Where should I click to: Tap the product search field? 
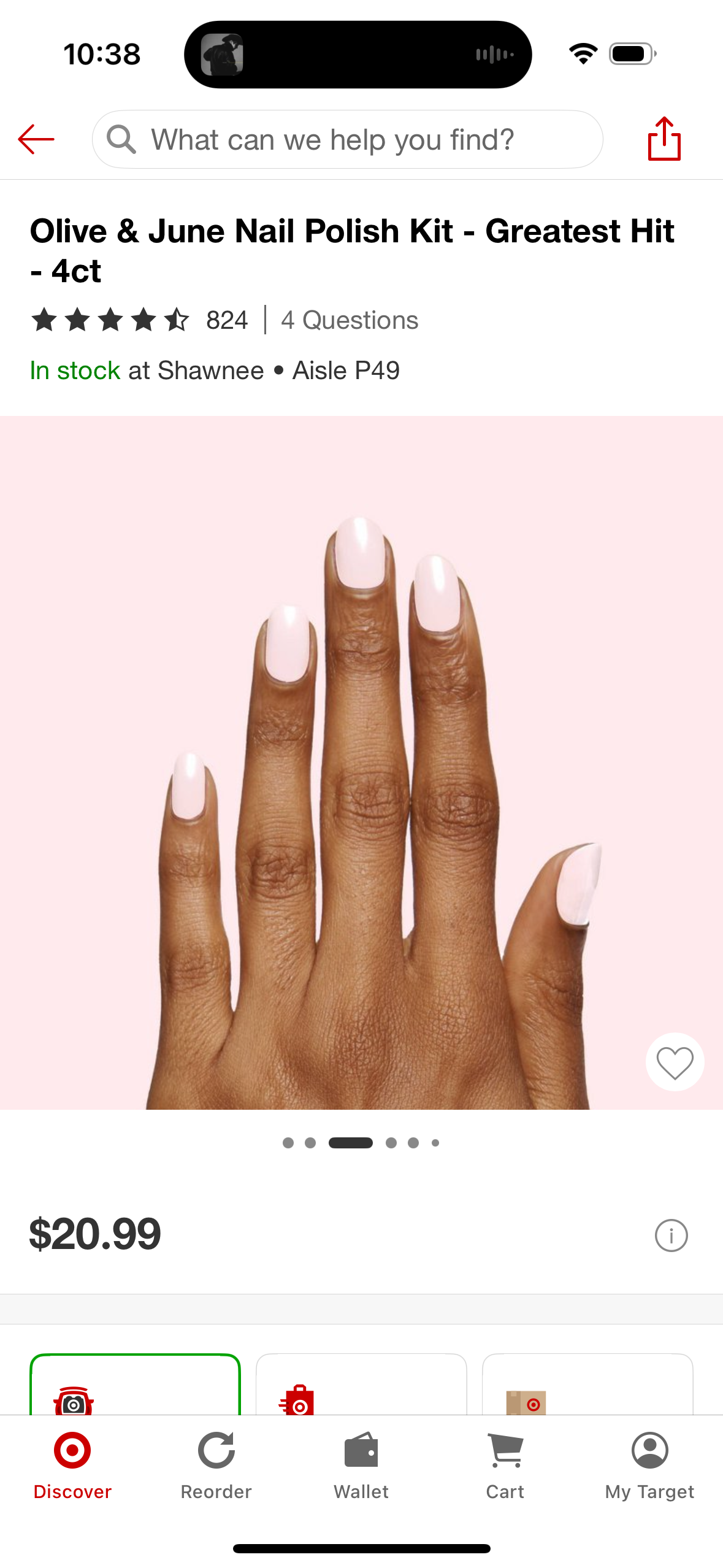[x=347, y=139]
